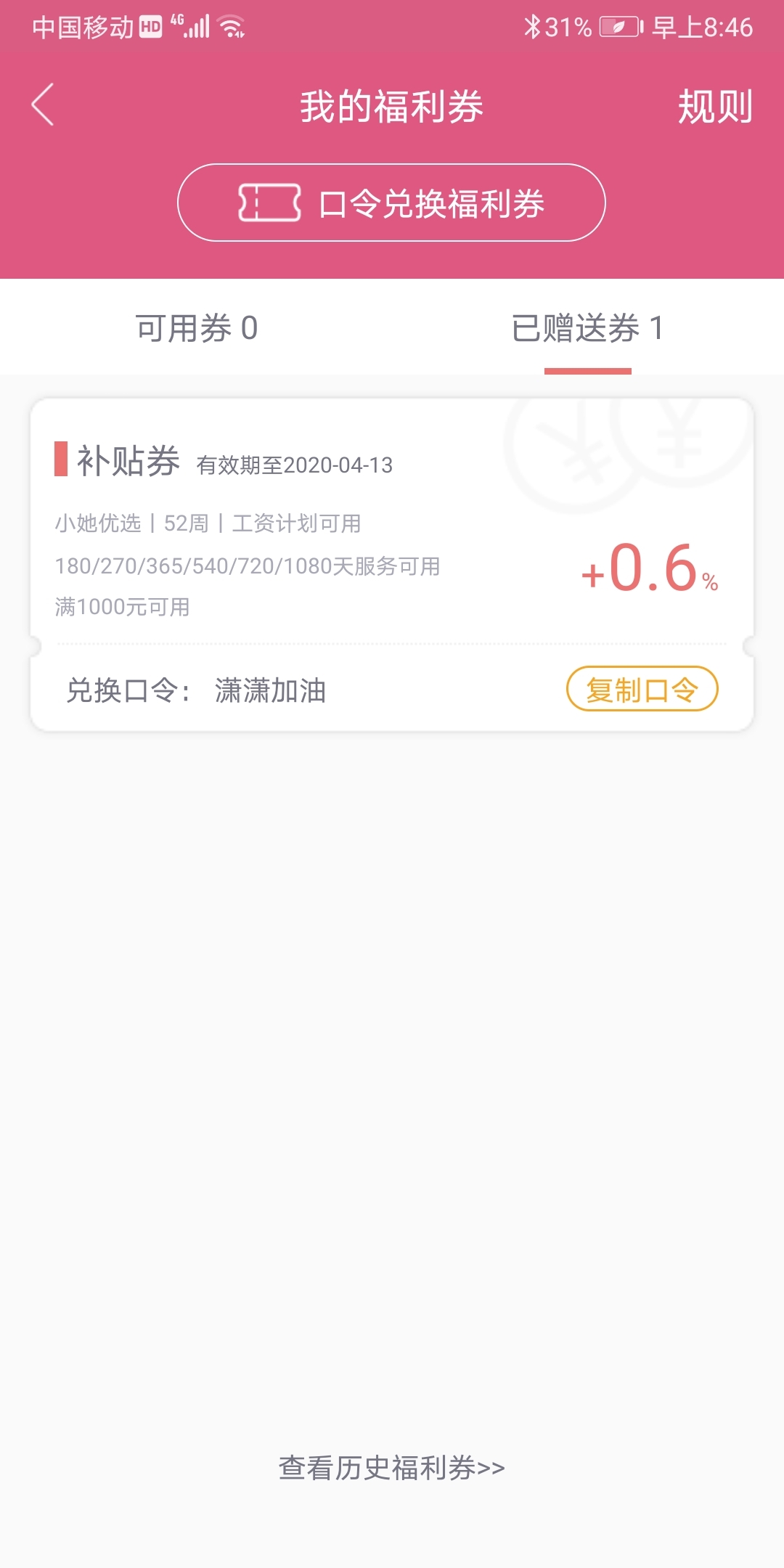Go back using the top-left arrow
This screenshot has width=784, height=1568.
coord(43,105)
